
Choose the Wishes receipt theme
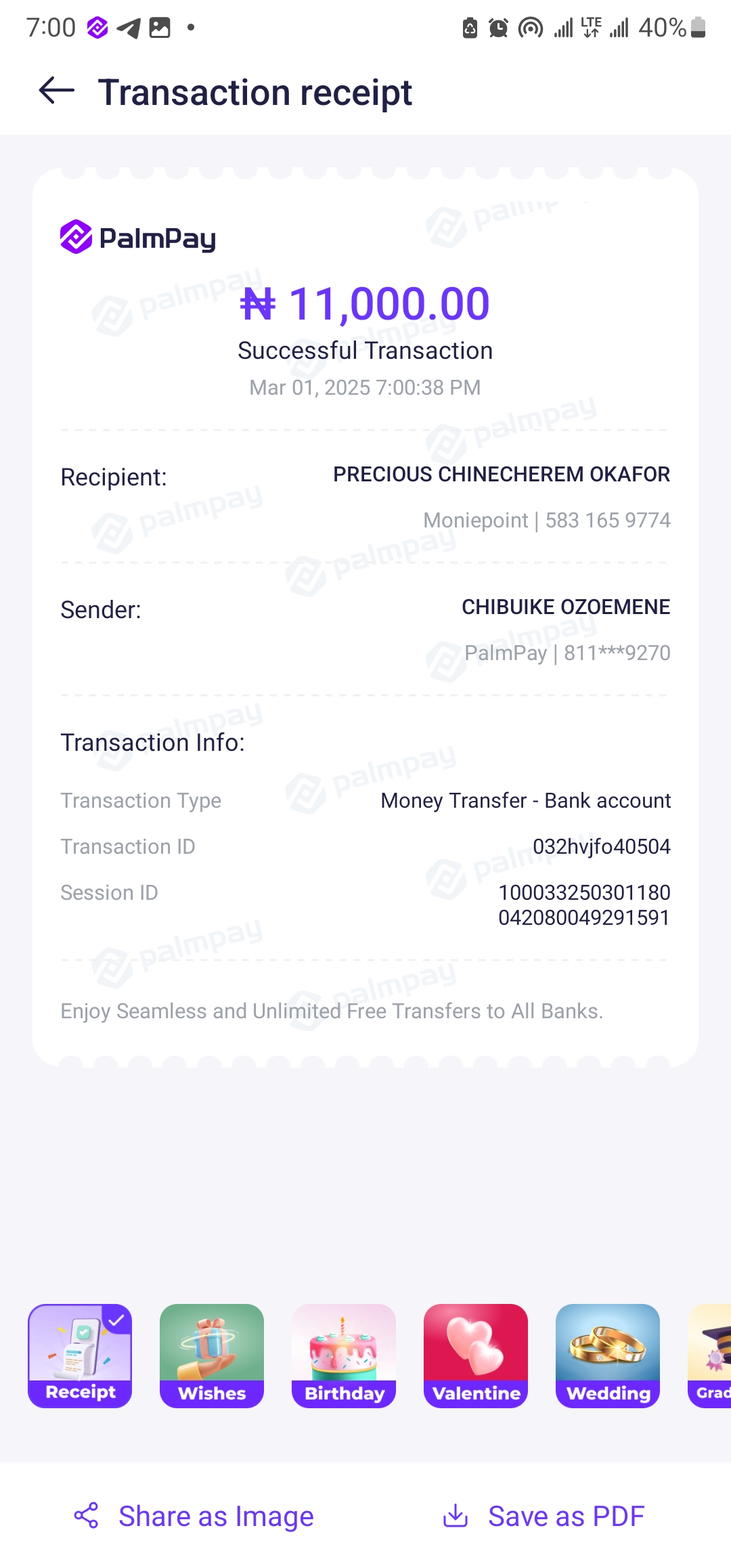tap(212, 1355)
